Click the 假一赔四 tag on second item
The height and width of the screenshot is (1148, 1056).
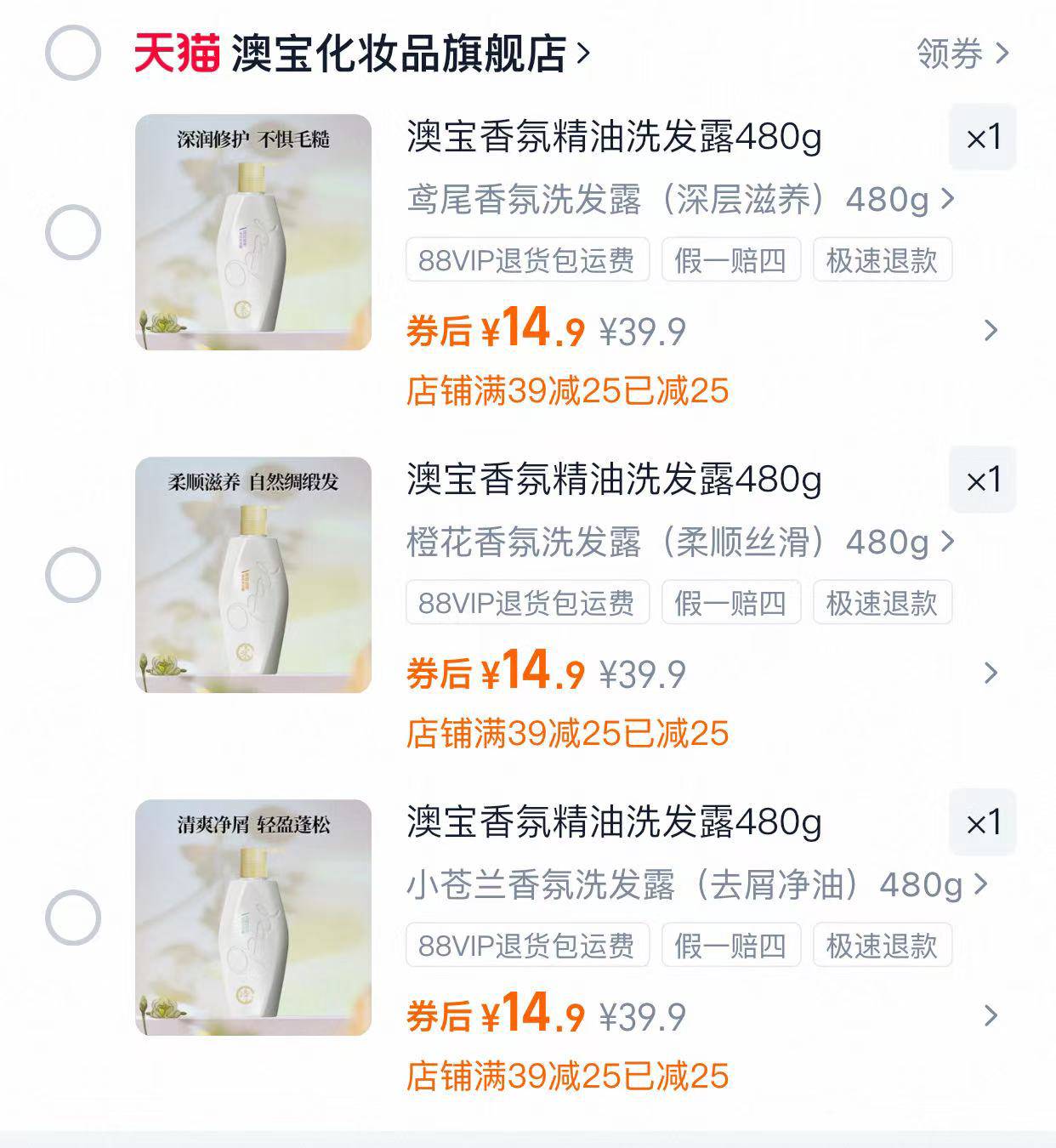pos(733,603)
